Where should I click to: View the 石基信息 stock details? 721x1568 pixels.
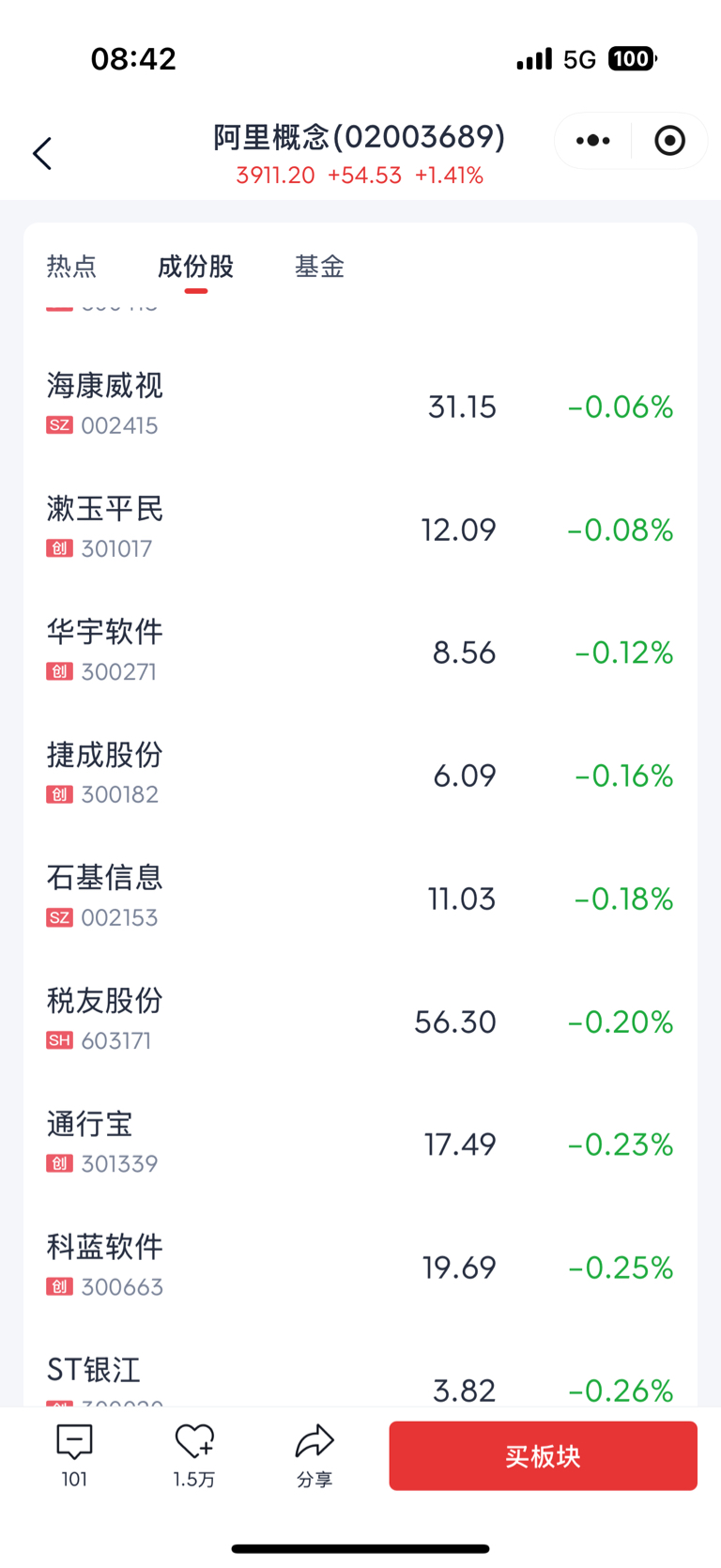point(360,898)
